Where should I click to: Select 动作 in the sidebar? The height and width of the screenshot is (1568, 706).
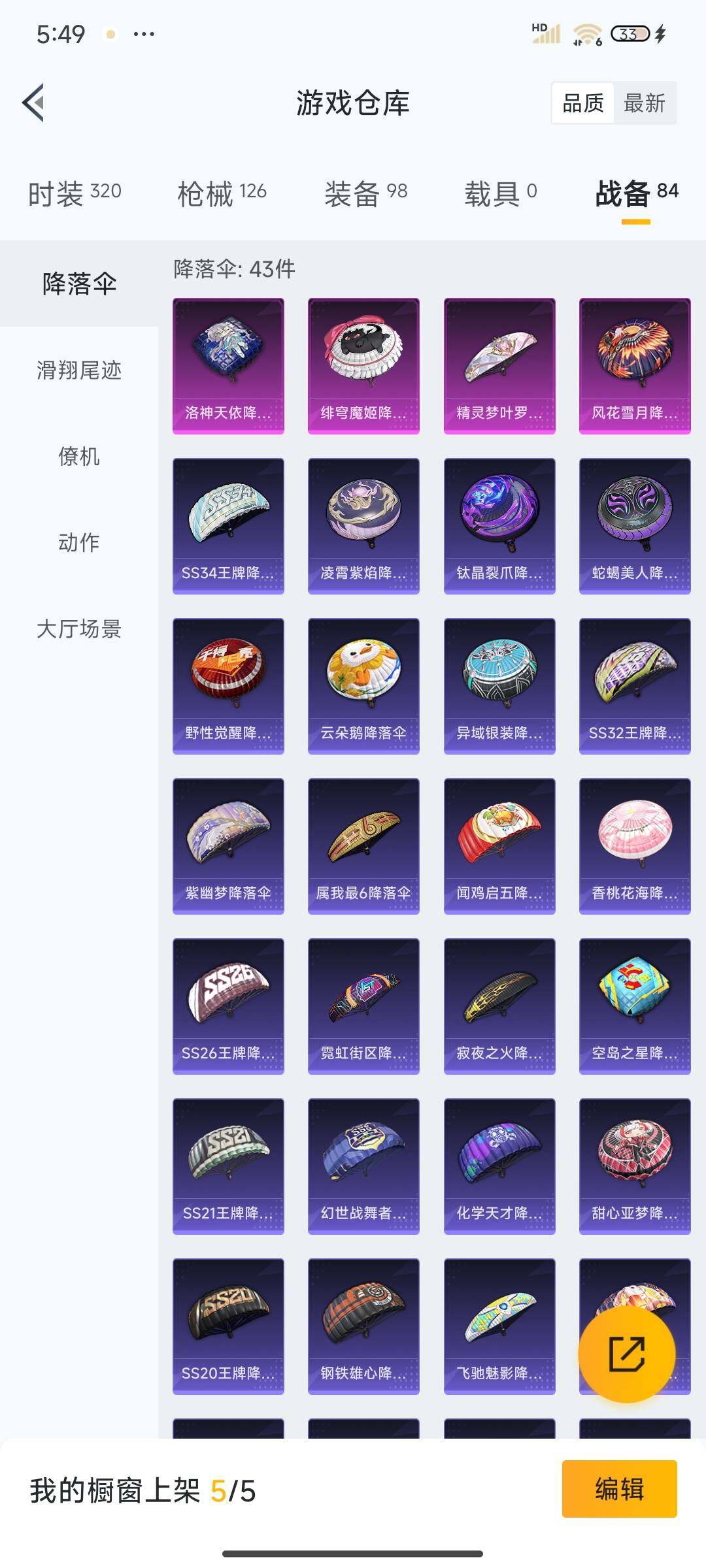point(79,542)
